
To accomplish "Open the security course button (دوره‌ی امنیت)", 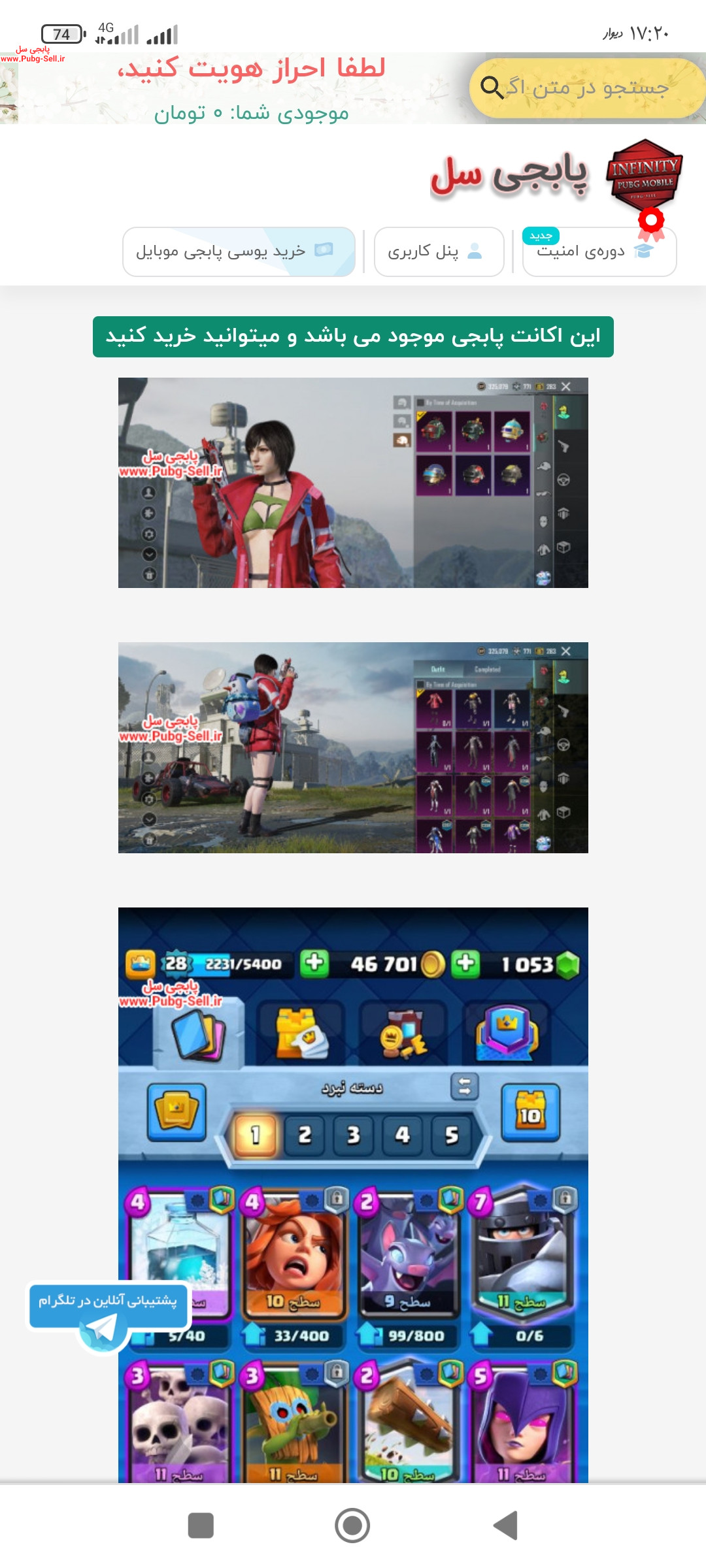I will coord(599,252).
